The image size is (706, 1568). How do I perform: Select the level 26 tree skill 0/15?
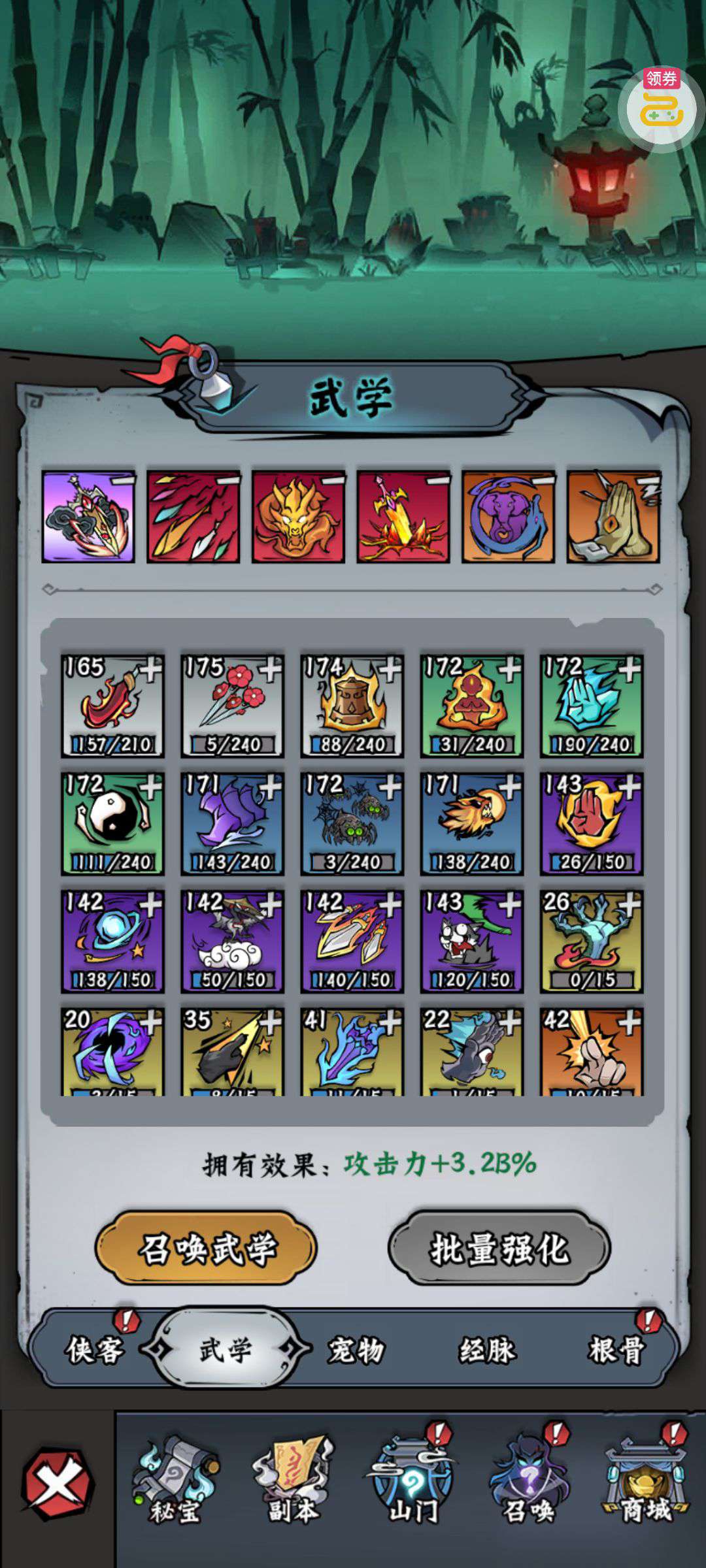tap(592, 941)
